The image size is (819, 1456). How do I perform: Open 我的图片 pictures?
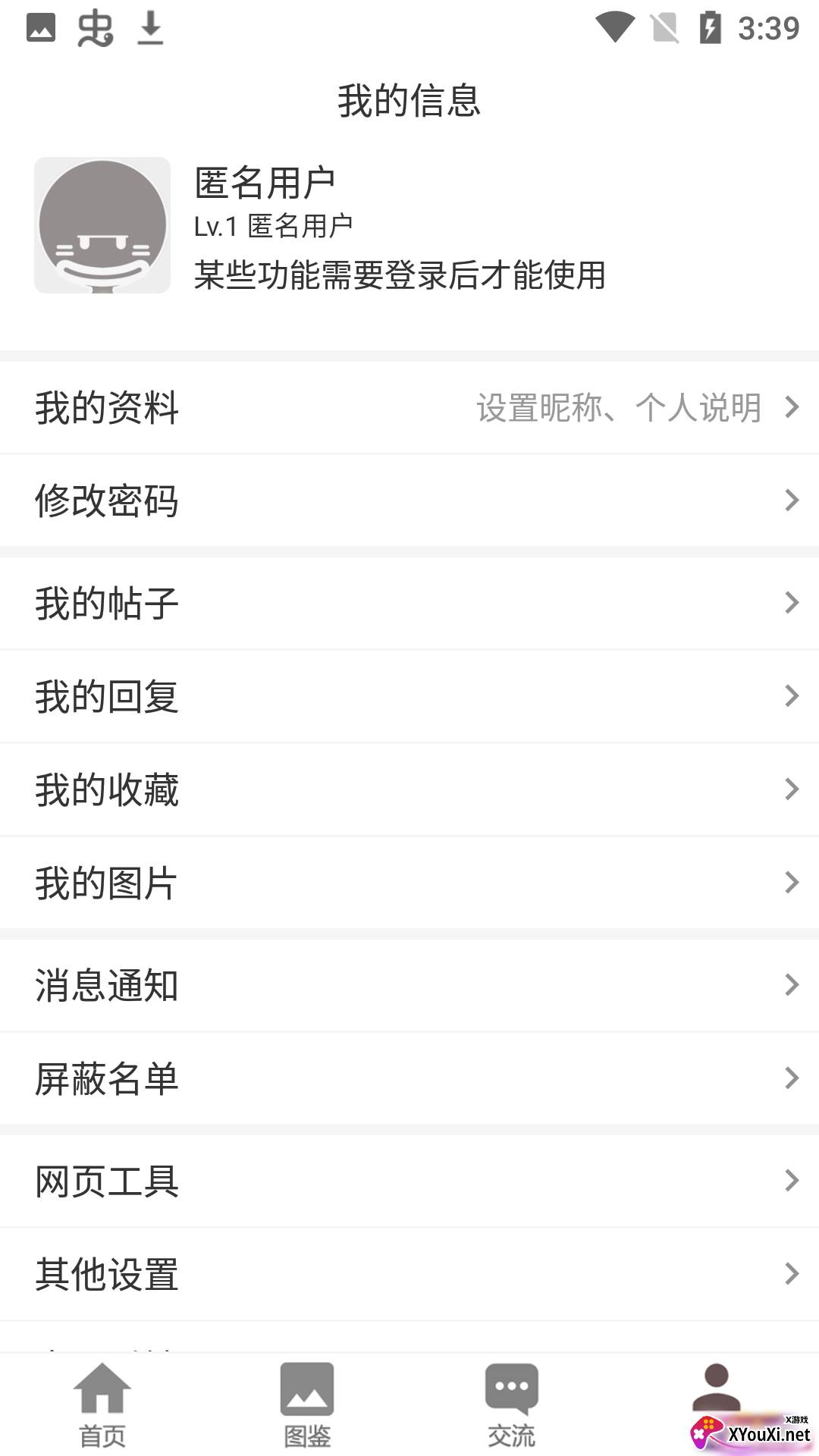click(x=409, y=883)
